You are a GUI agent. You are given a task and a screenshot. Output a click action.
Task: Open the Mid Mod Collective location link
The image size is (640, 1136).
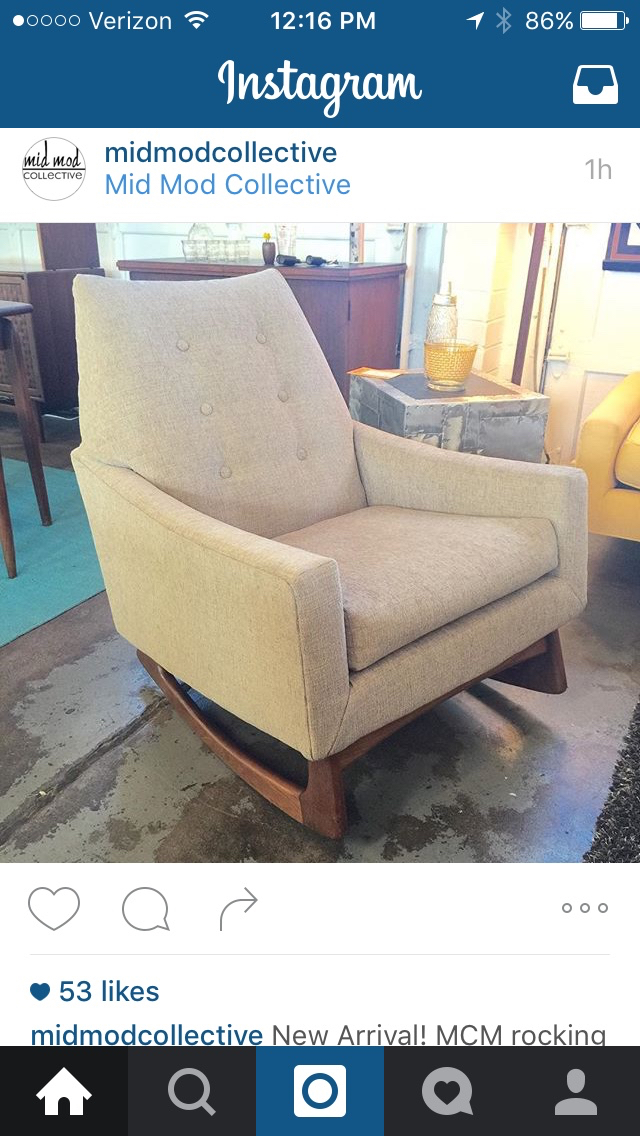pos(228,185)
